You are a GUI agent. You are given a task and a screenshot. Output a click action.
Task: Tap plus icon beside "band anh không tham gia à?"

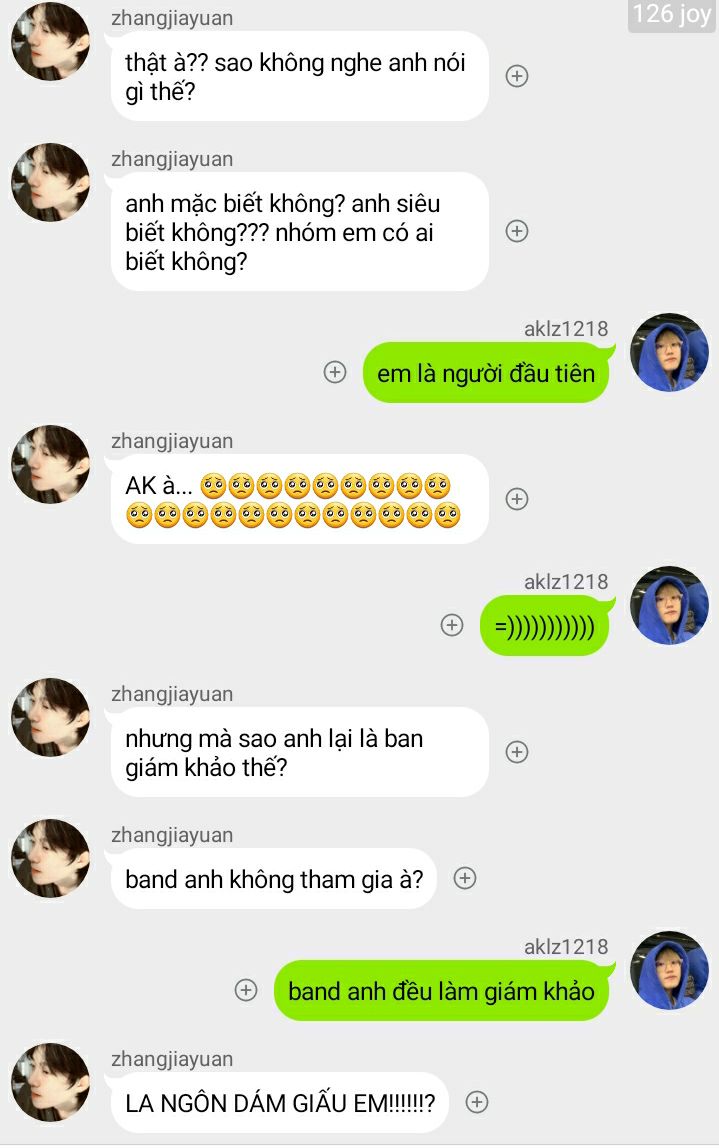coord(464,878)
